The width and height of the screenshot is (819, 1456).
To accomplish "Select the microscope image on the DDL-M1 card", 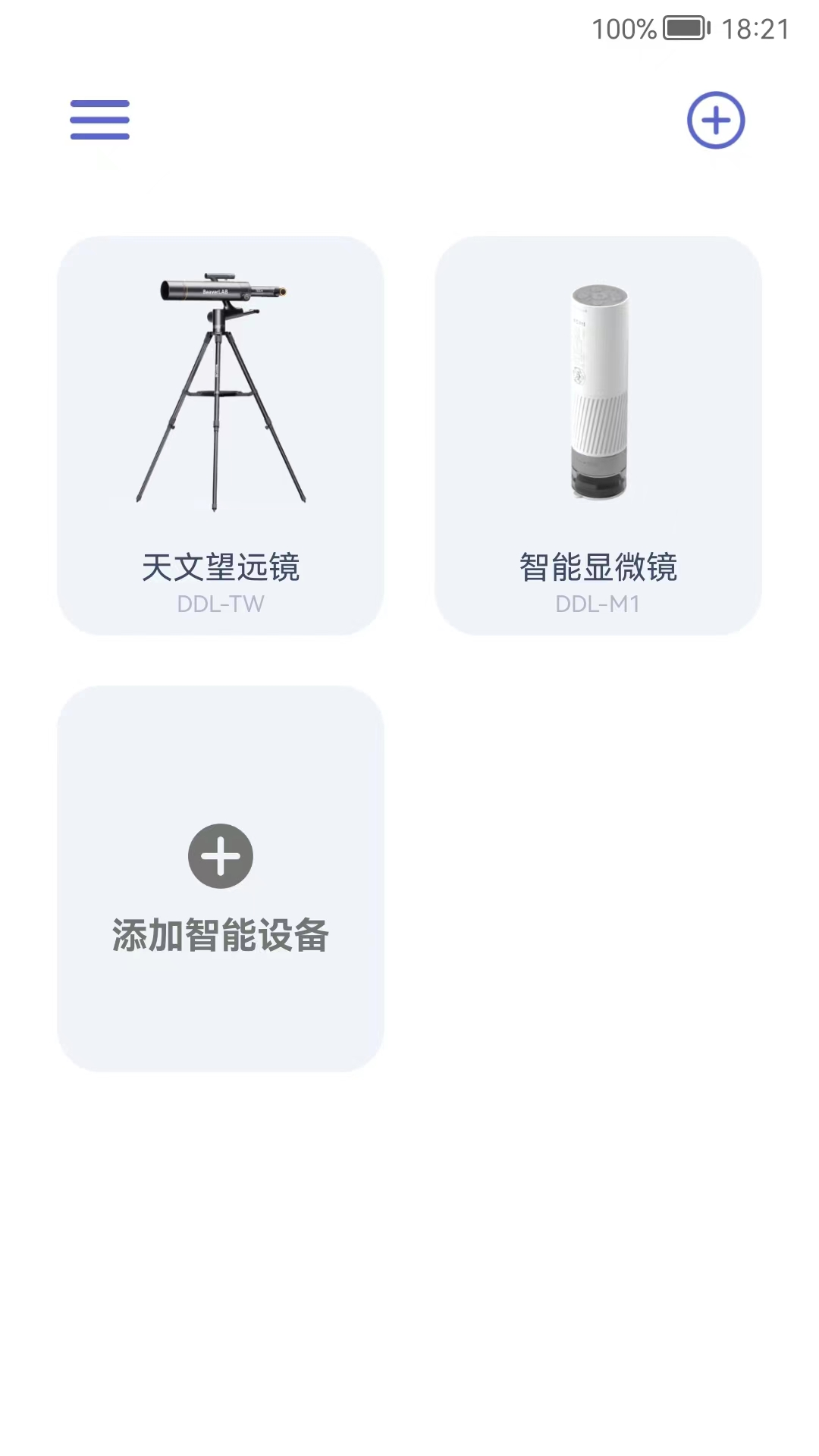I will [x=597, y=391].
